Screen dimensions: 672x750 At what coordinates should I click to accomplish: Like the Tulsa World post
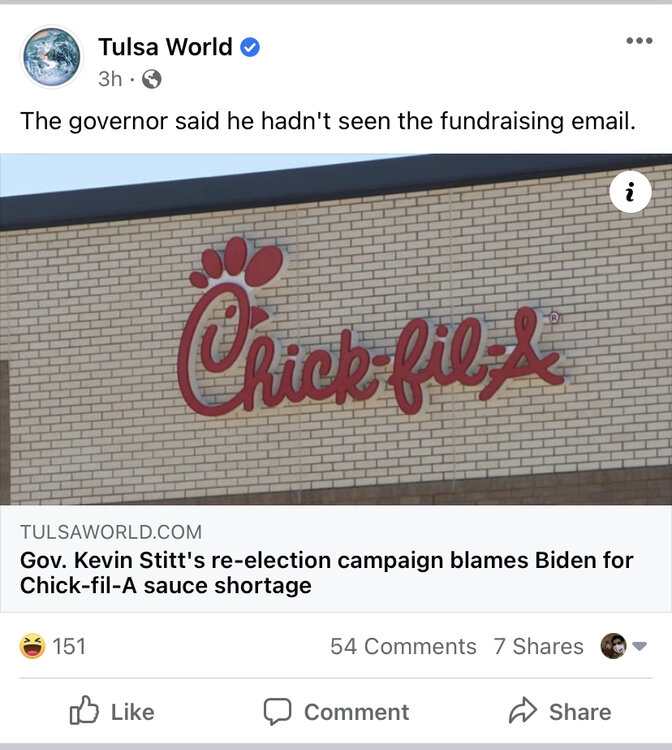112,711
